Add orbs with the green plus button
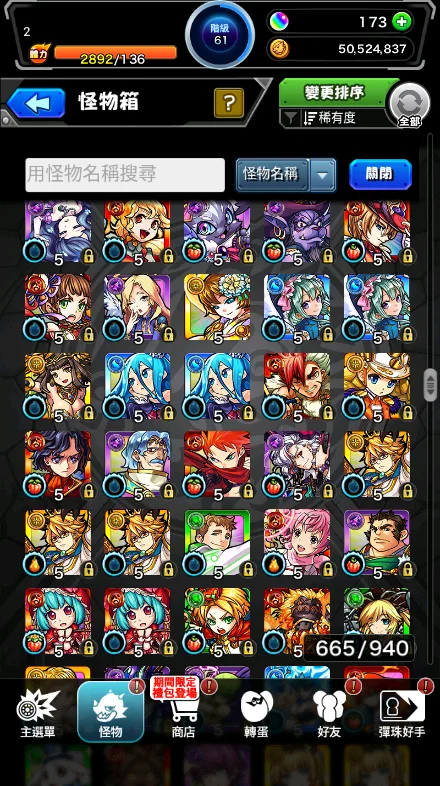Viewport: 440px width, 786px height. pyautogui.click(x=401, y=22)
